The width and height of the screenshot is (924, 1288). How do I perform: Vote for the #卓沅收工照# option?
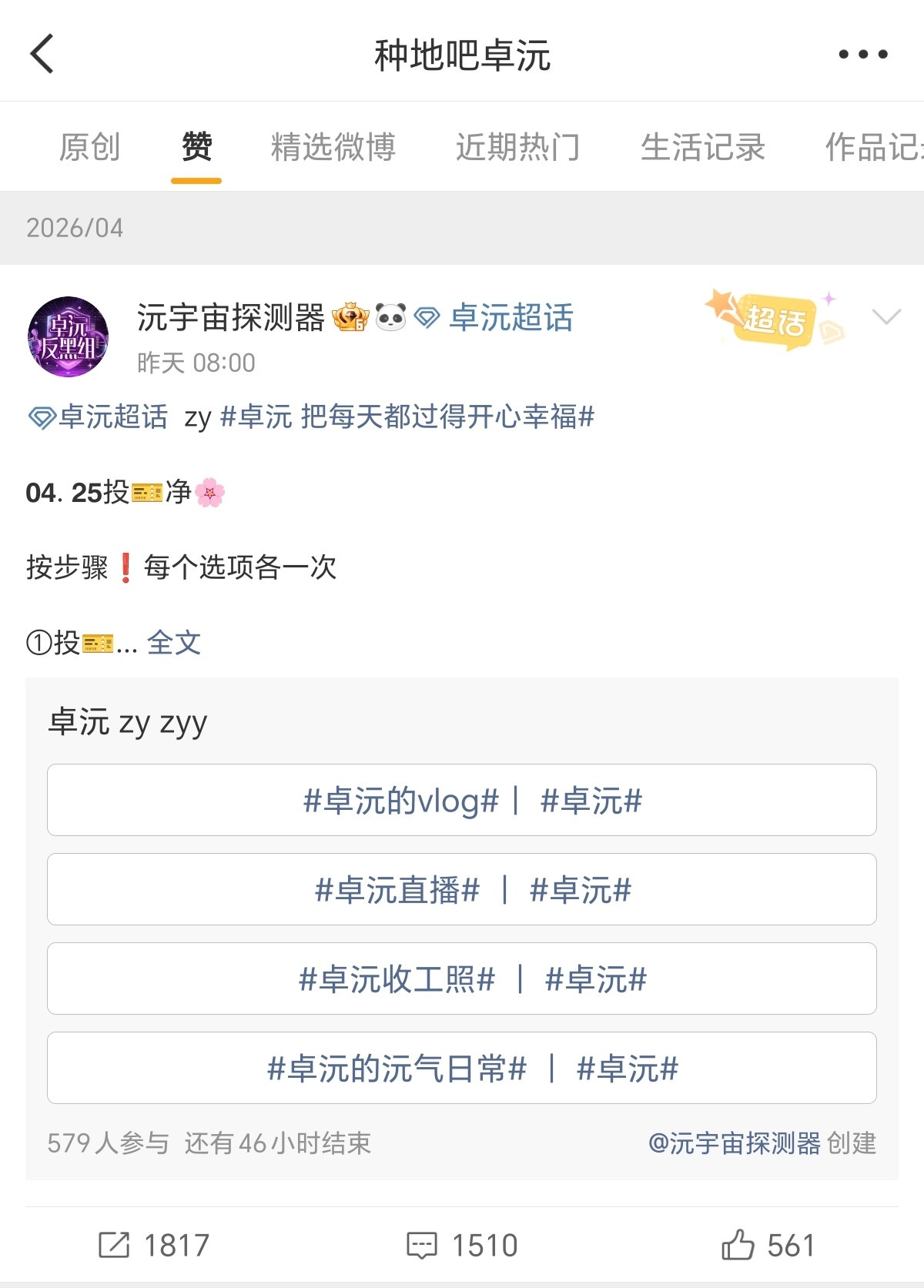[462, 979]
